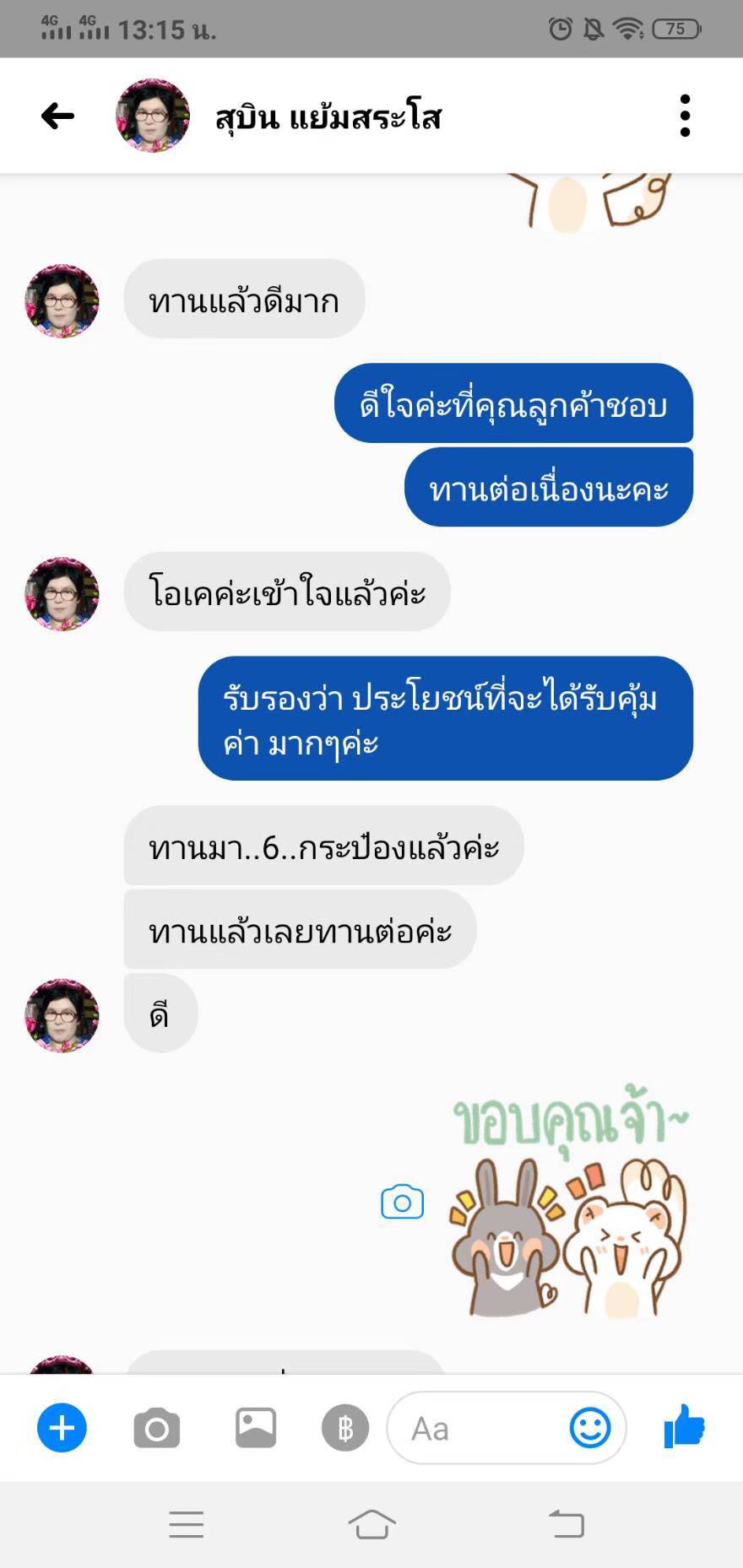Image resolution: width=743 pixels, height=1568 pixels.
Task: Send a thumbs-up like
Action: (x=684, y=1426)
